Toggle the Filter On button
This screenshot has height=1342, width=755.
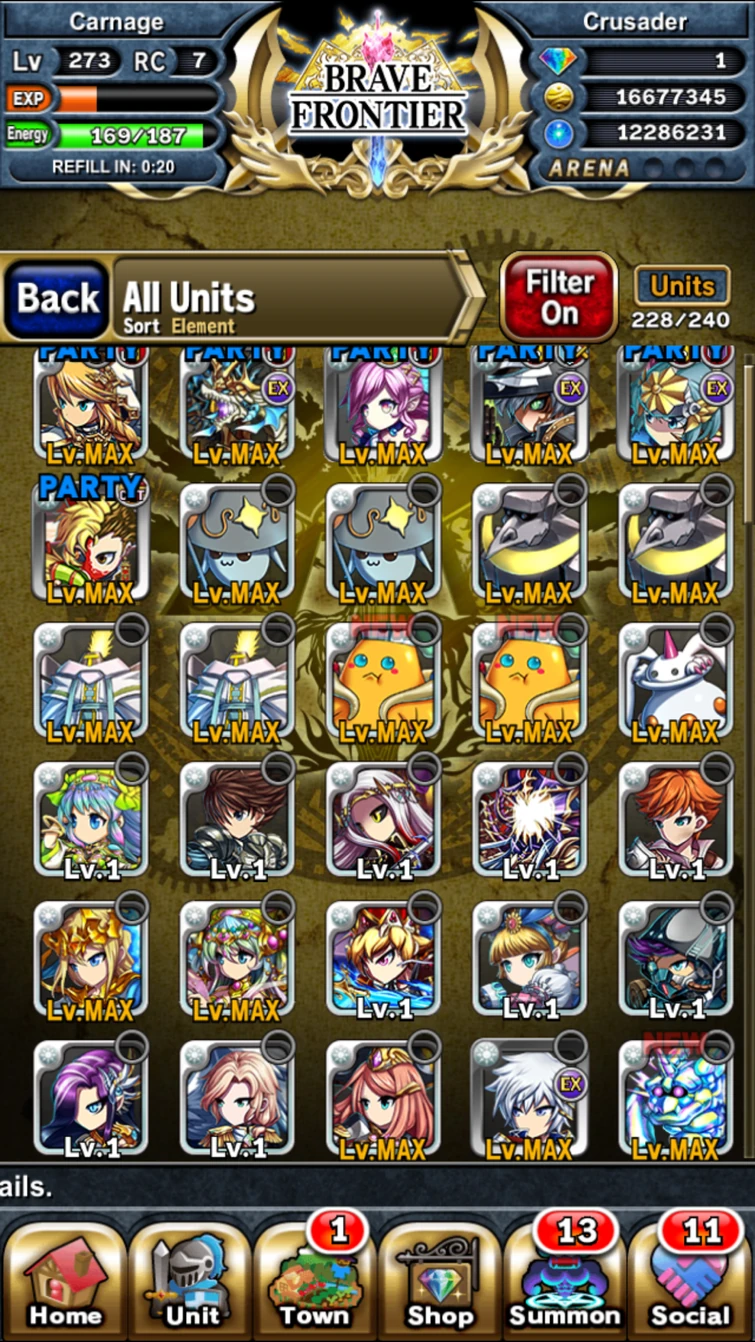point(559,297)
